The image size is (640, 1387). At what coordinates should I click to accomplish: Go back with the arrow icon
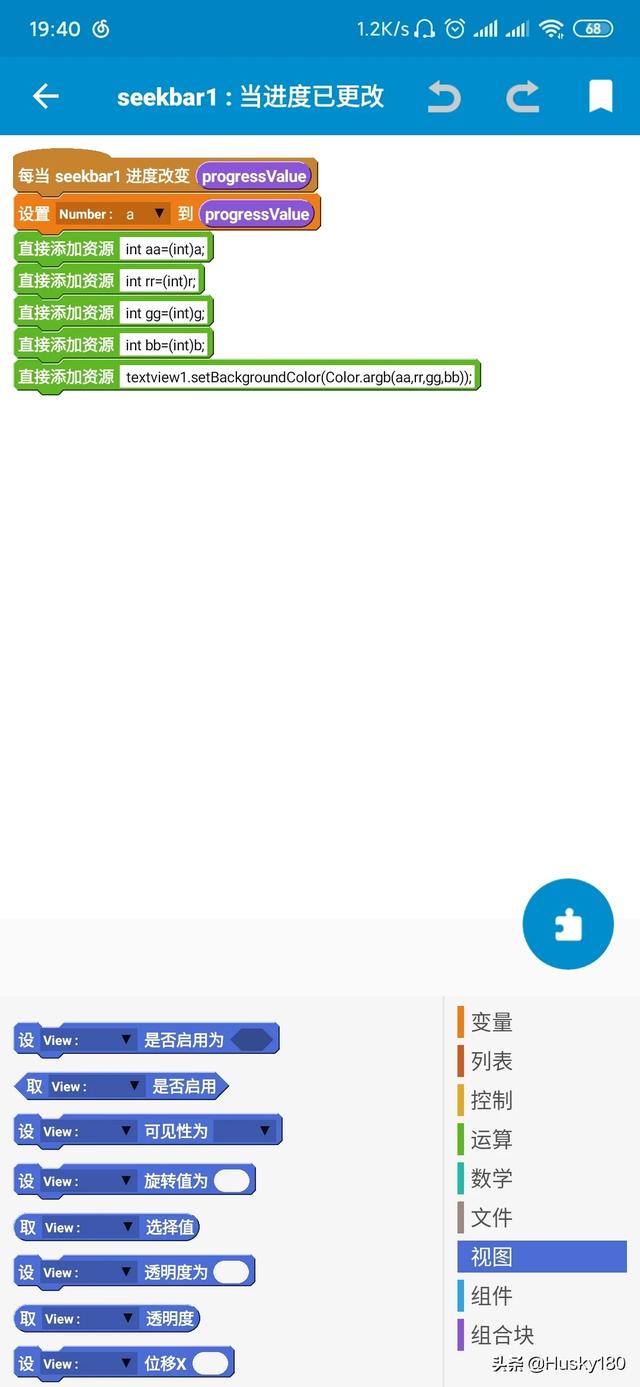click(46, 96)
